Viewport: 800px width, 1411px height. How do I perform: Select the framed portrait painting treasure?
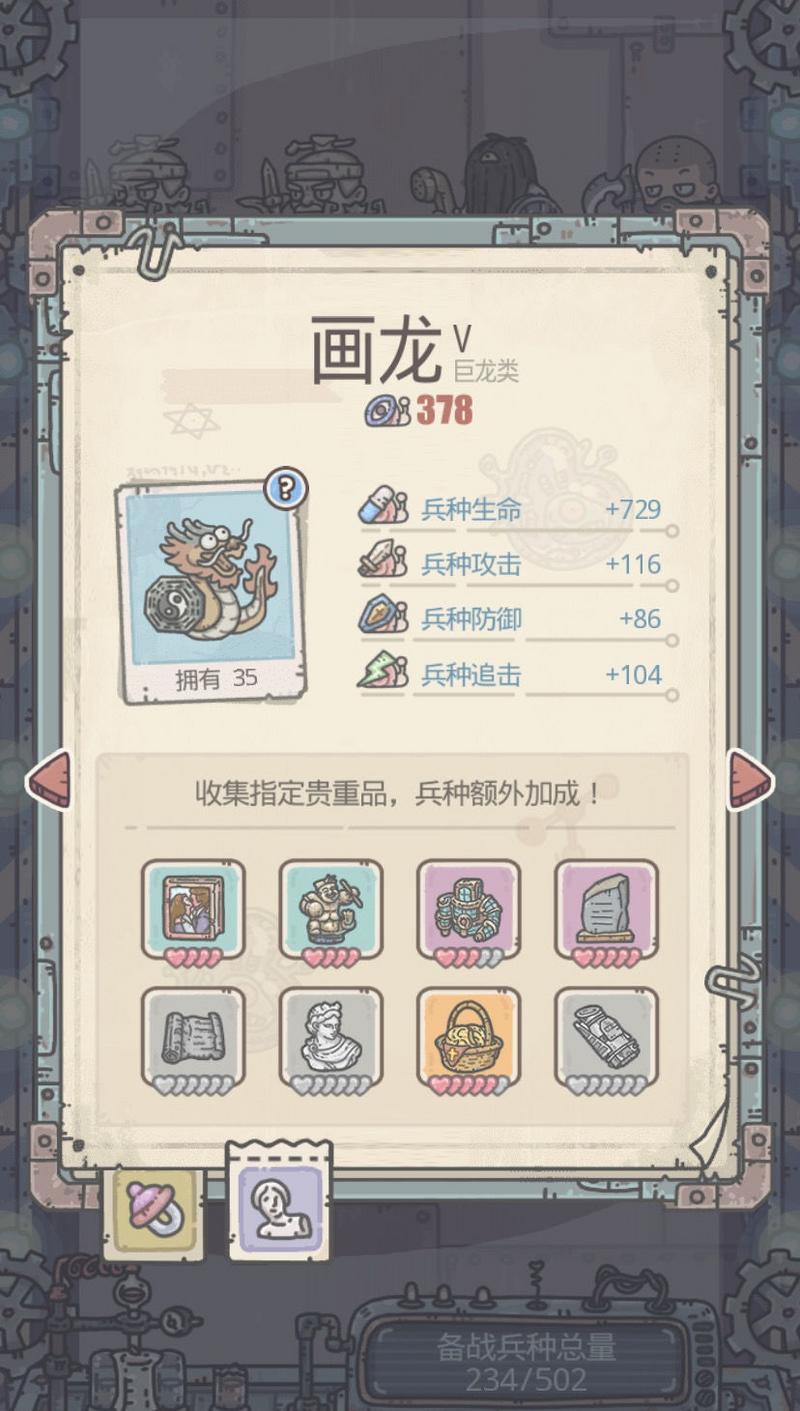pos(193,907)
